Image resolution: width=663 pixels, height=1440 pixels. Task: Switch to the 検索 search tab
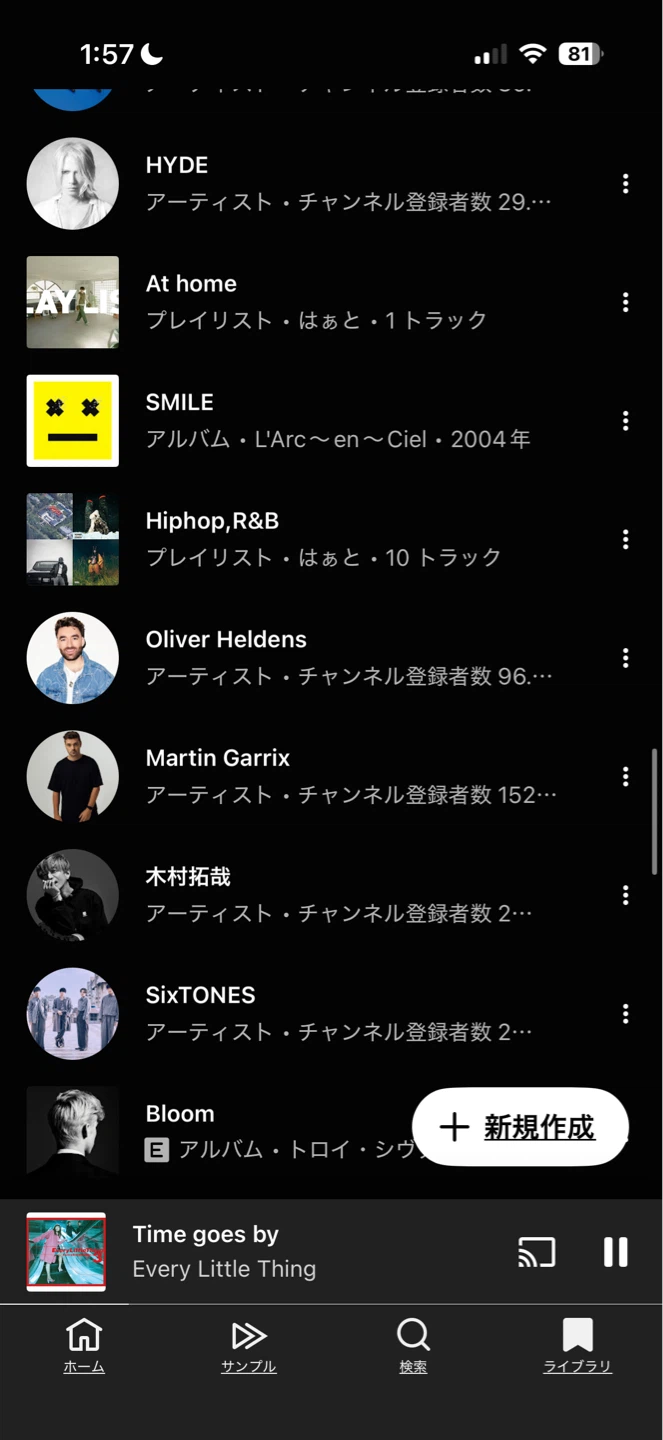(x=413, y=1346)
